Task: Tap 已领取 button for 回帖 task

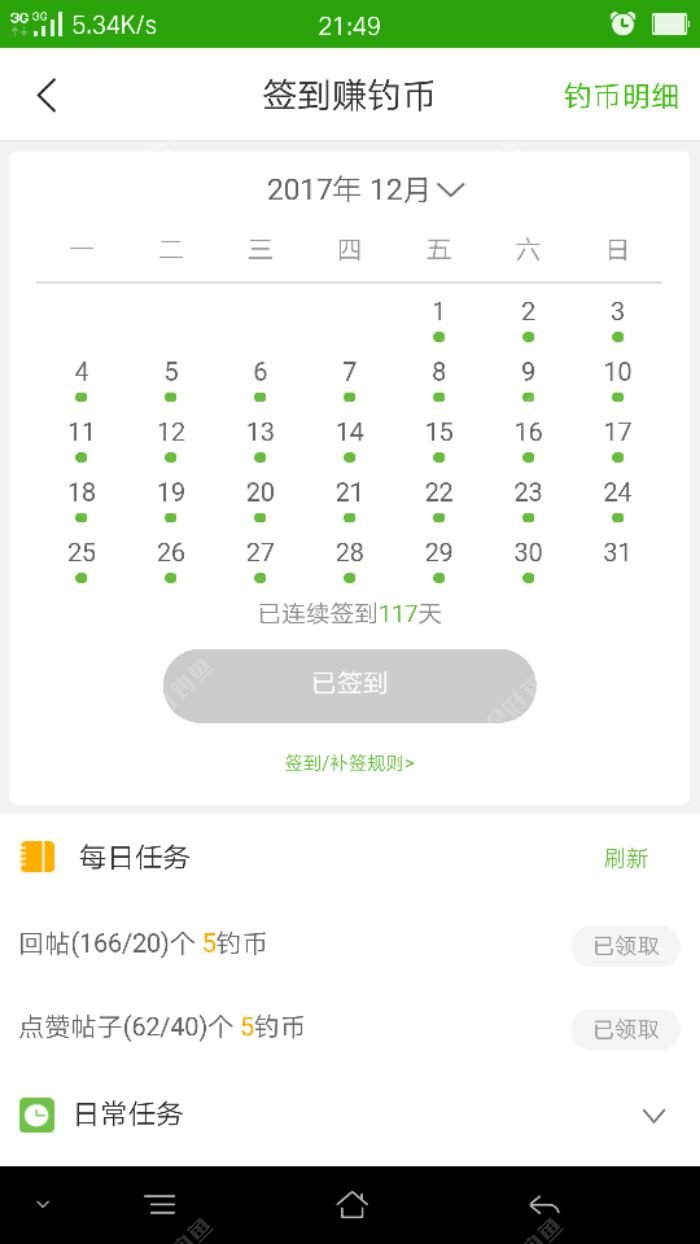Action: [626, 946]
